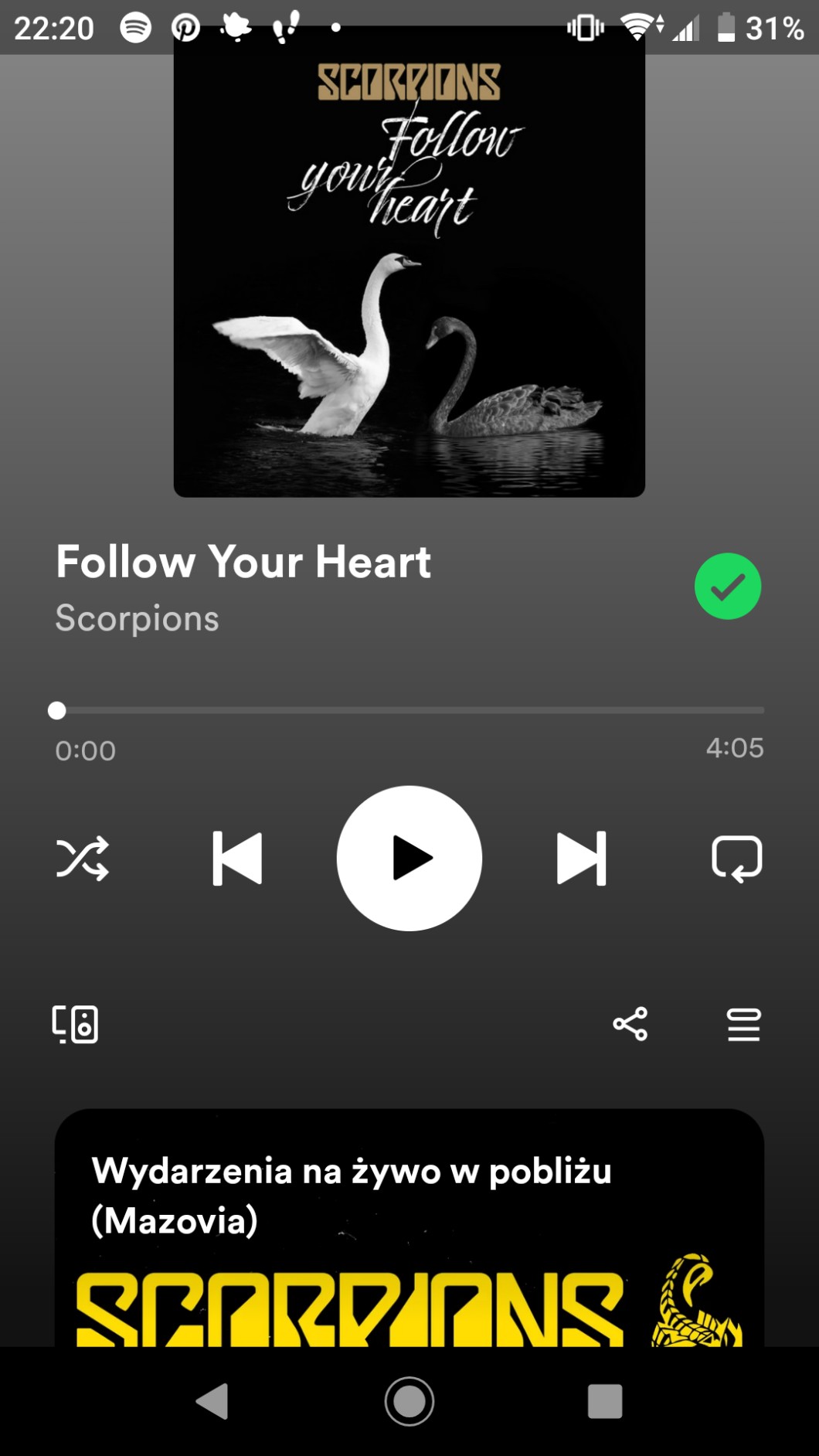Play Follow Your Heart
819x1456 pixels.
(409, 858)
